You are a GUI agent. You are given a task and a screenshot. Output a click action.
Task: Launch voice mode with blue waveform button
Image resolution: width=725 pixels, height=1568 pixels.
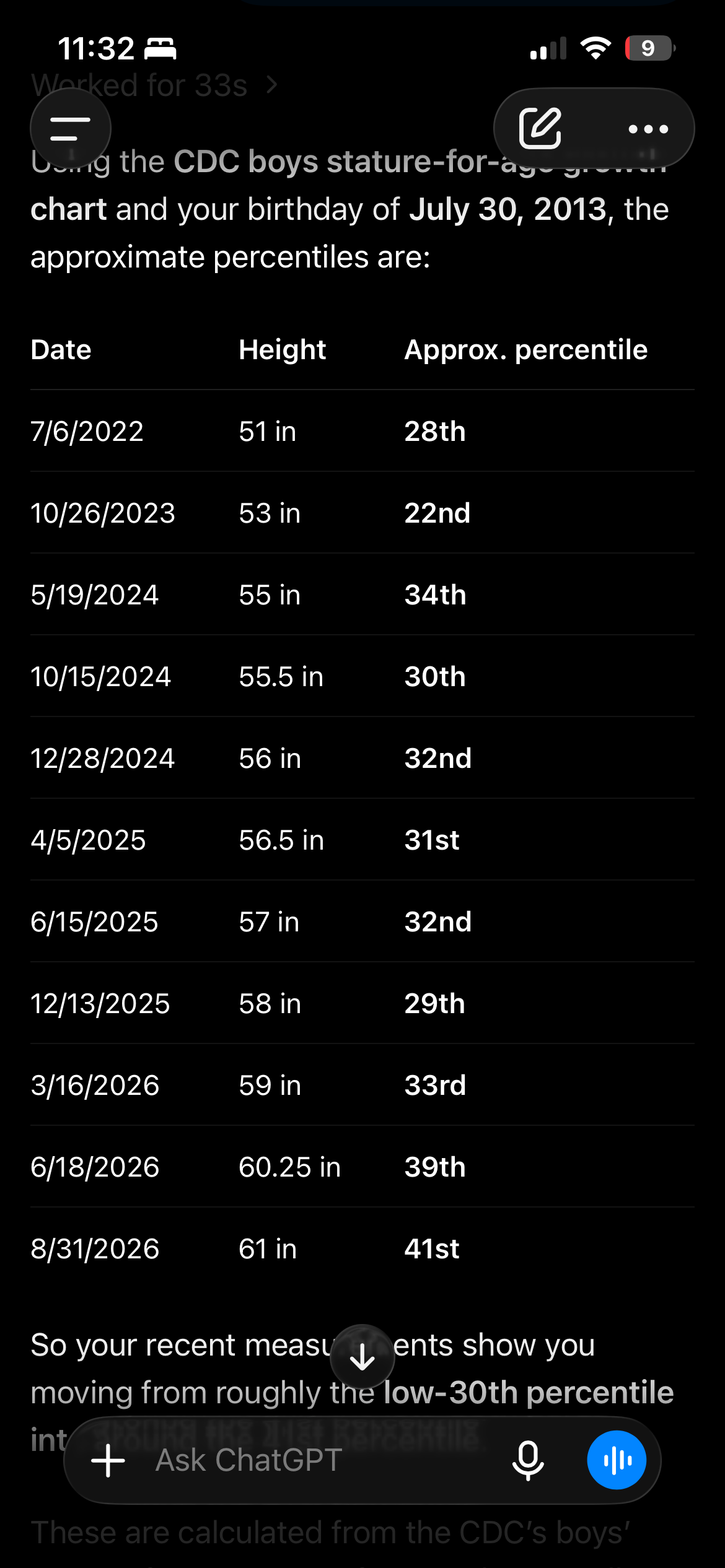tap(617, 1460)
